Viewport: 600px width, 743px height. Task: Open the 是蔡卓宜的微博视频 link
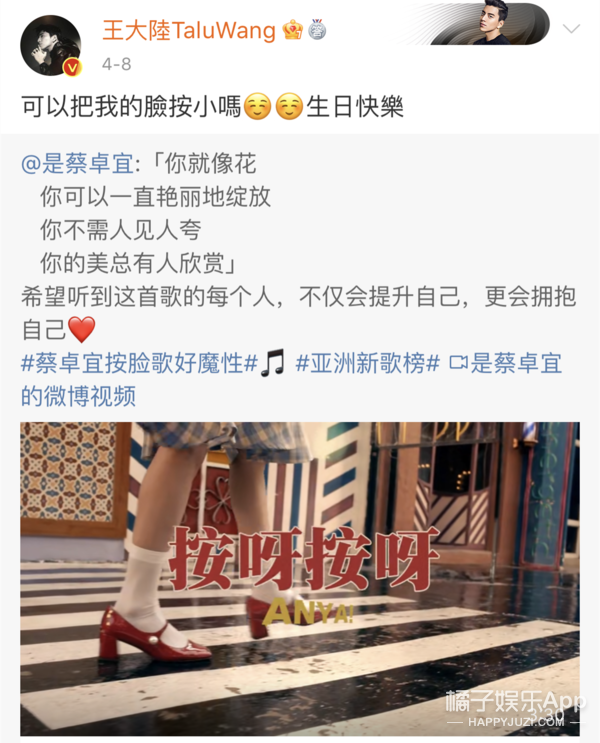click(512, 363)
